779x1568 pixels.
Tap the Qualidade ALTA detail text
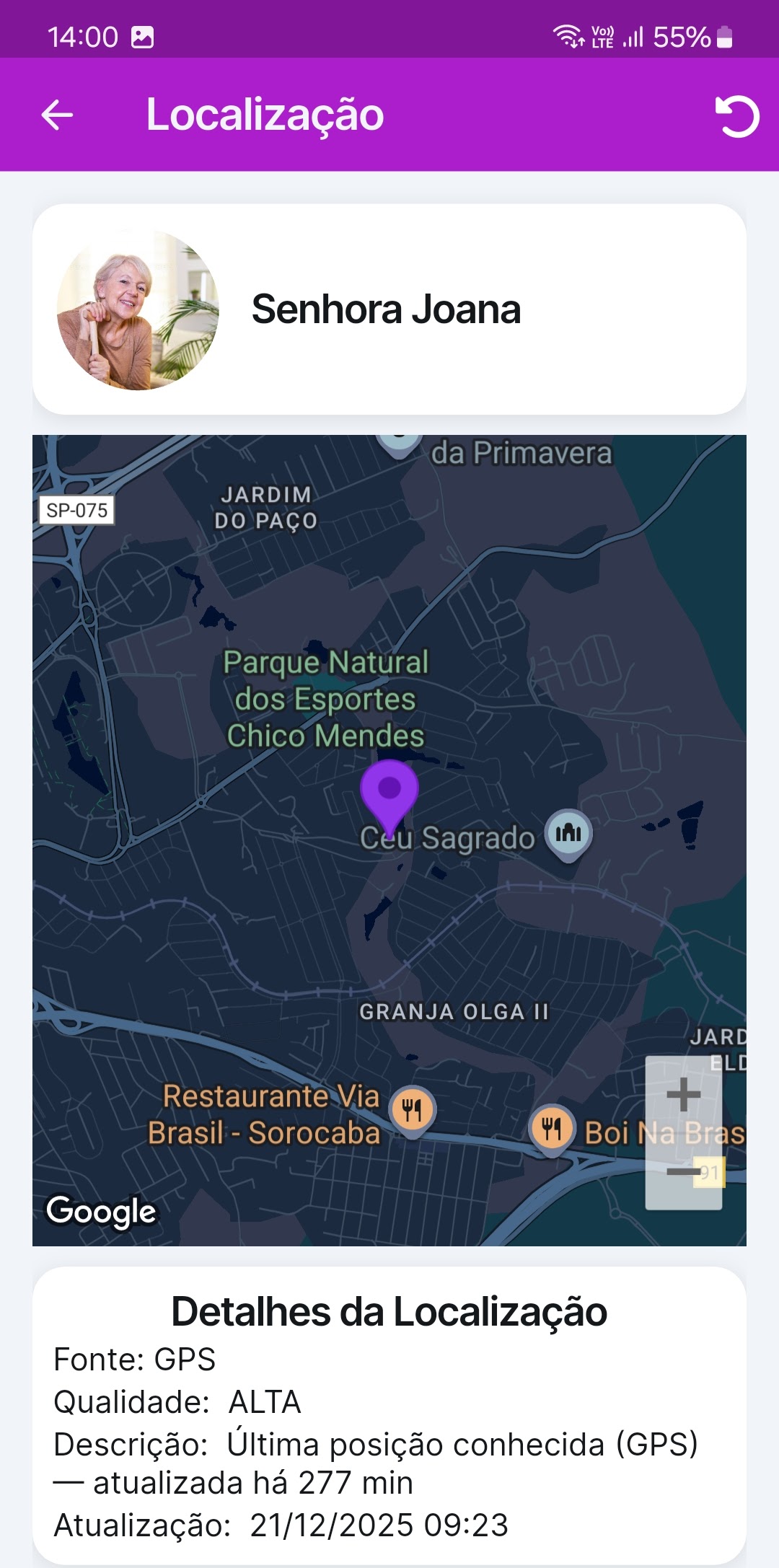(179, 1402)
